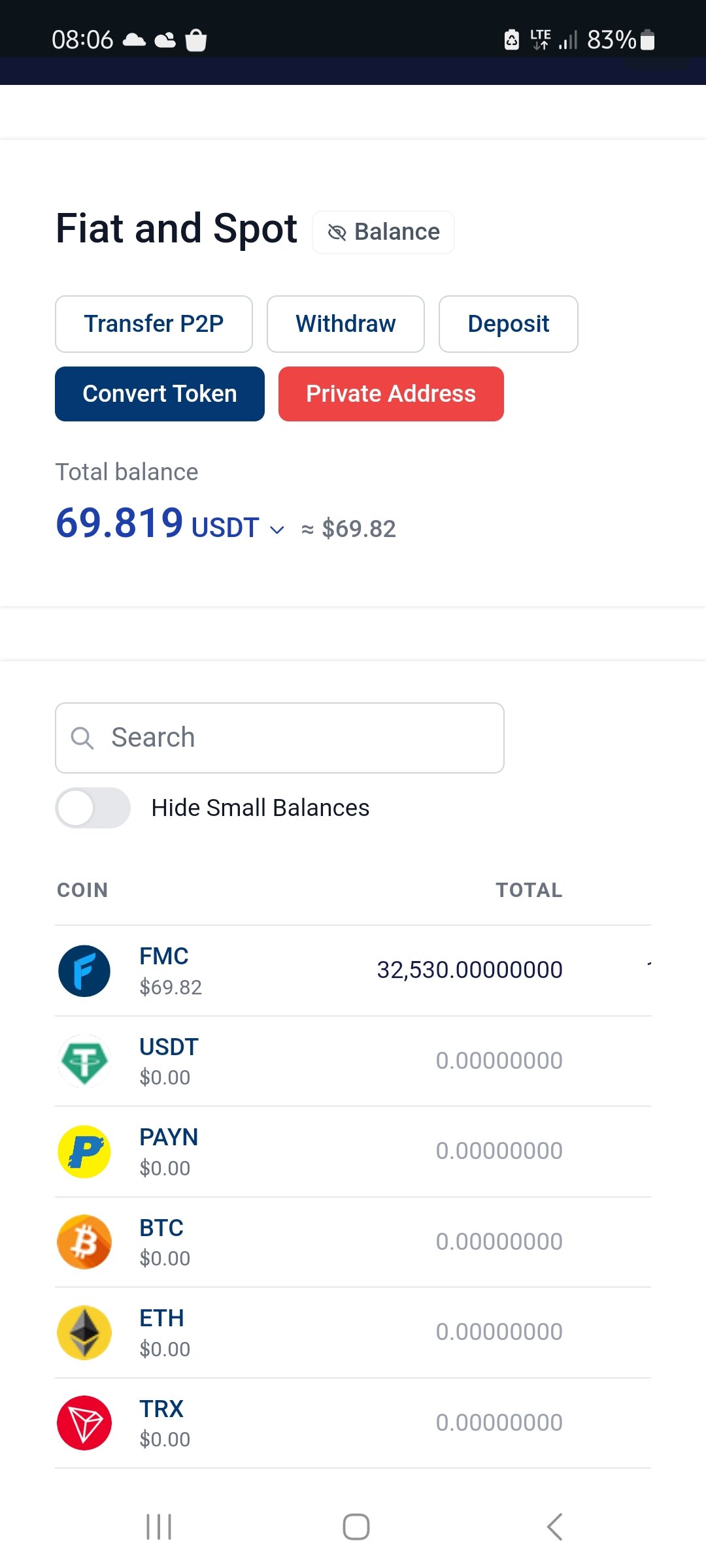Hide the balance with the eye button
Viewport: 706px width, 1568px height.
coord(383,232)
